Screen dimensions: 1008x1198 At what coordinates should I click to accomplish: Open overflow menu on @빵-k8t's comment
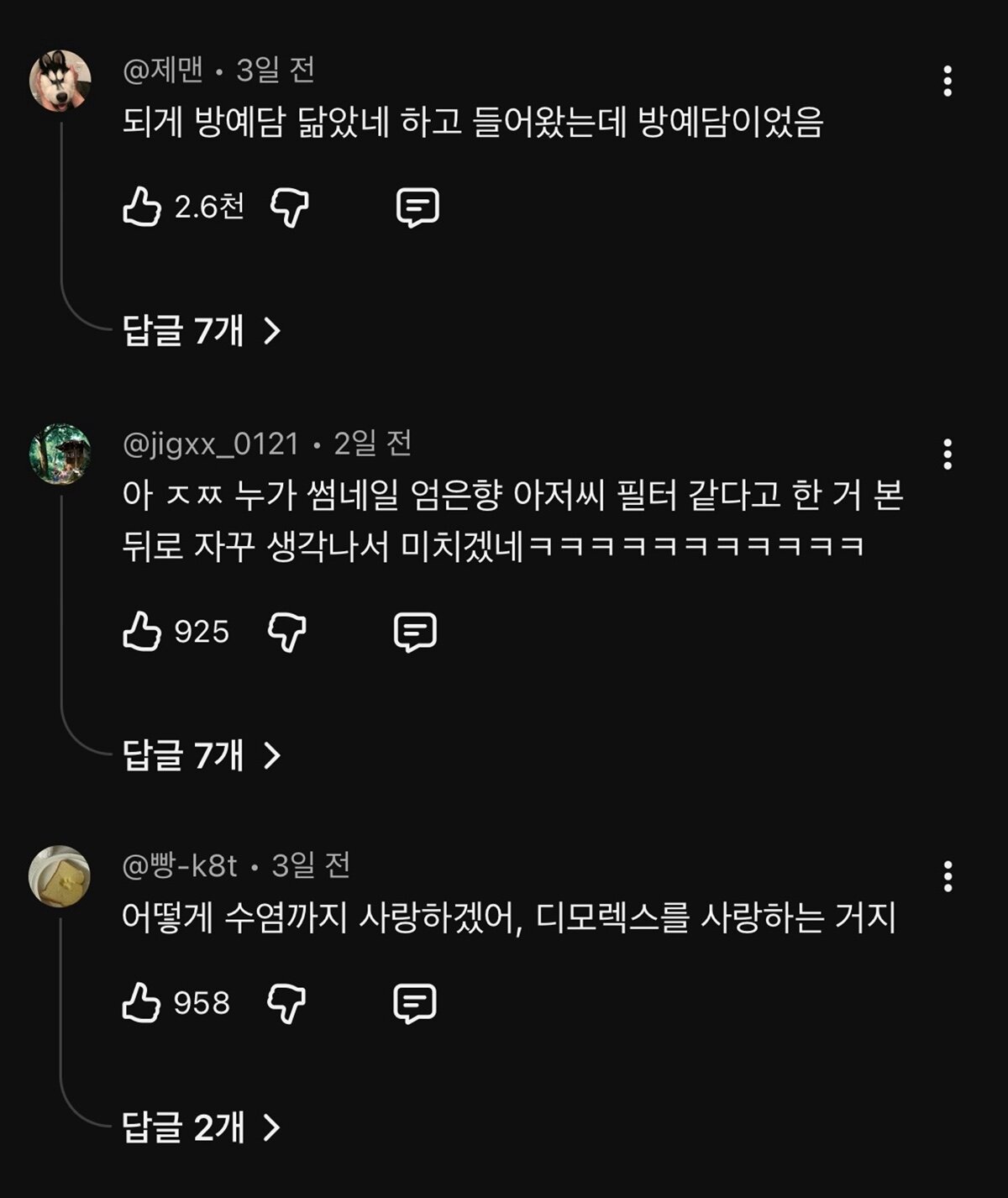(x=948, y=876)
